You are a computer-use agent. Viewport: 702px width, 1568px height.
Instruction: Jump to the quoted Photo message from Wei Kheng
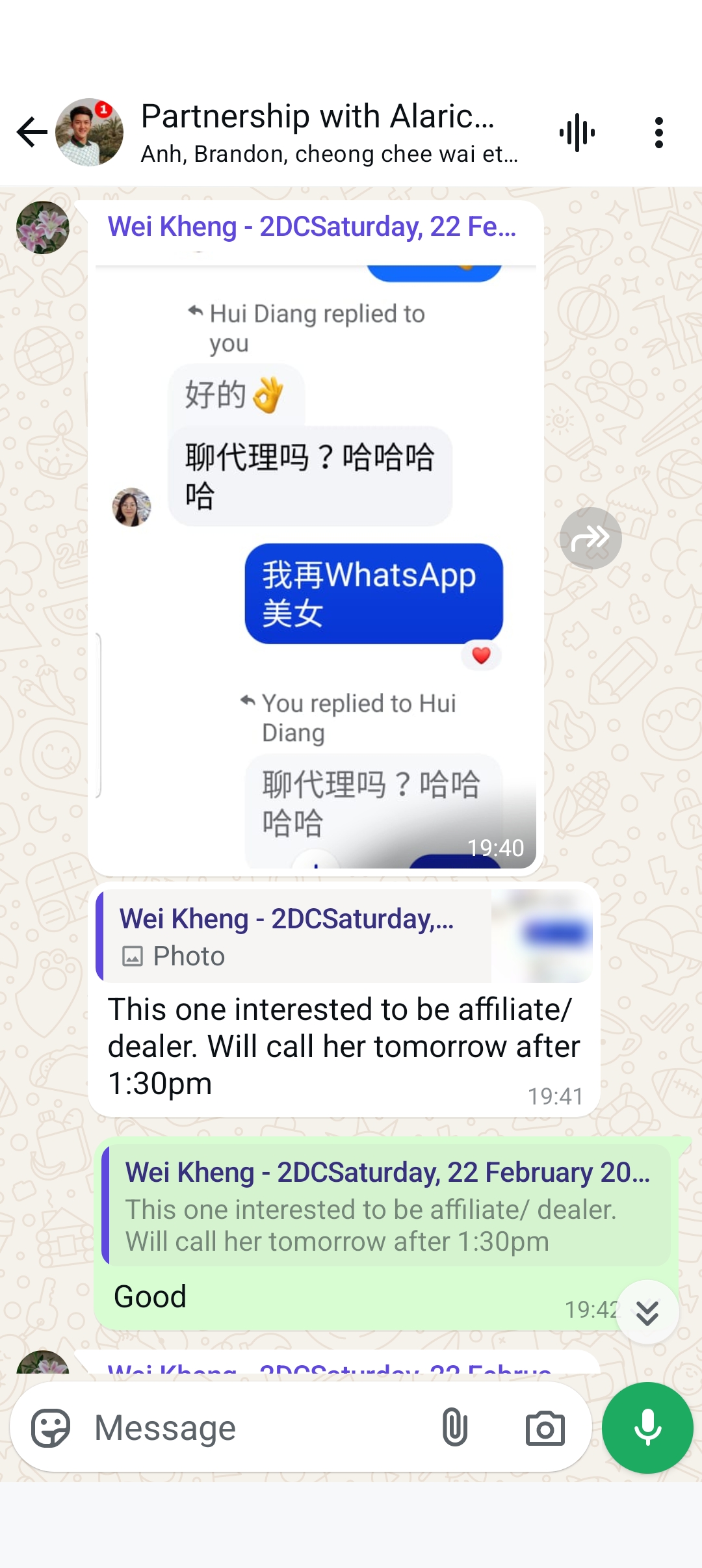(344, 935)
